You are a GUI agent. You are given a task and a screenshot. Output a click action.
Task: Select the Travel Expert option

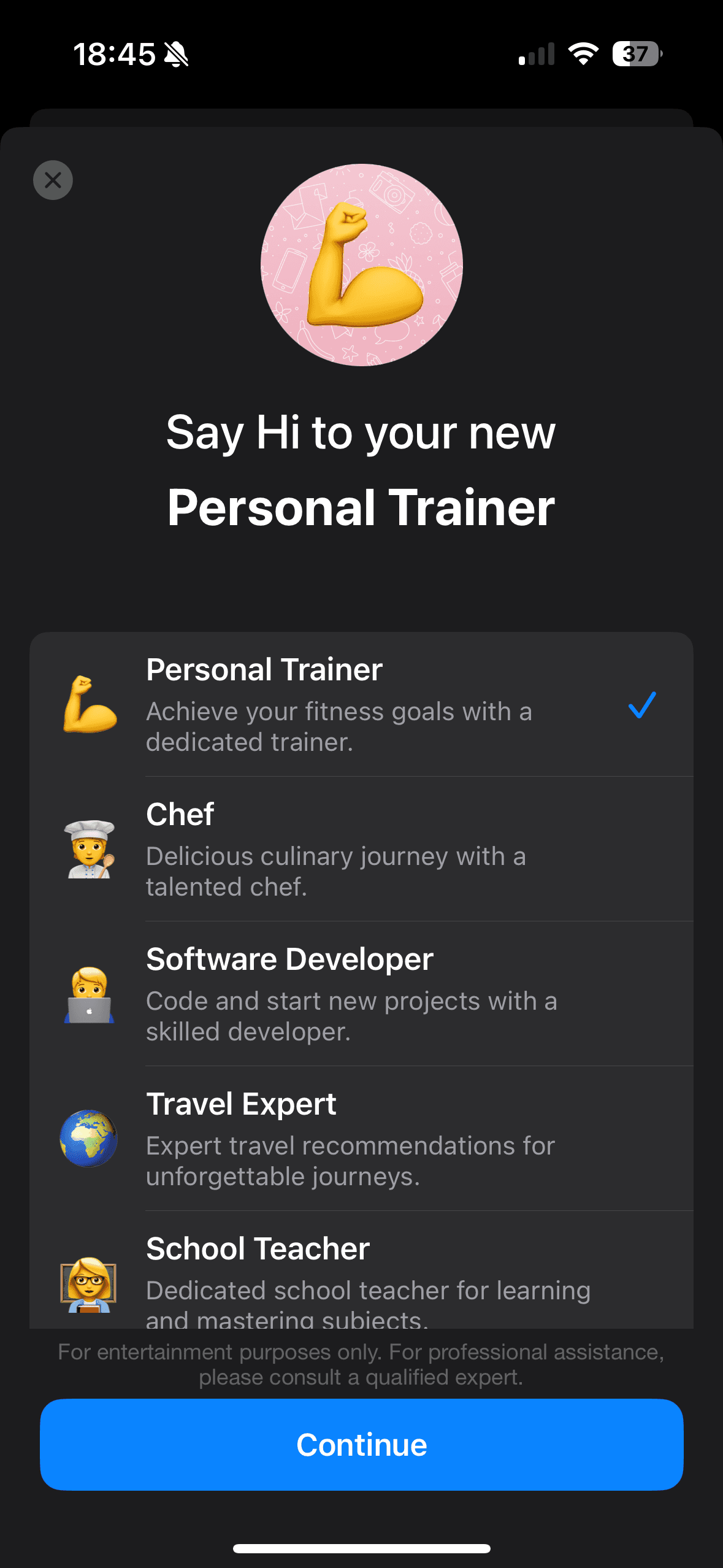(x=361, y=1139)
